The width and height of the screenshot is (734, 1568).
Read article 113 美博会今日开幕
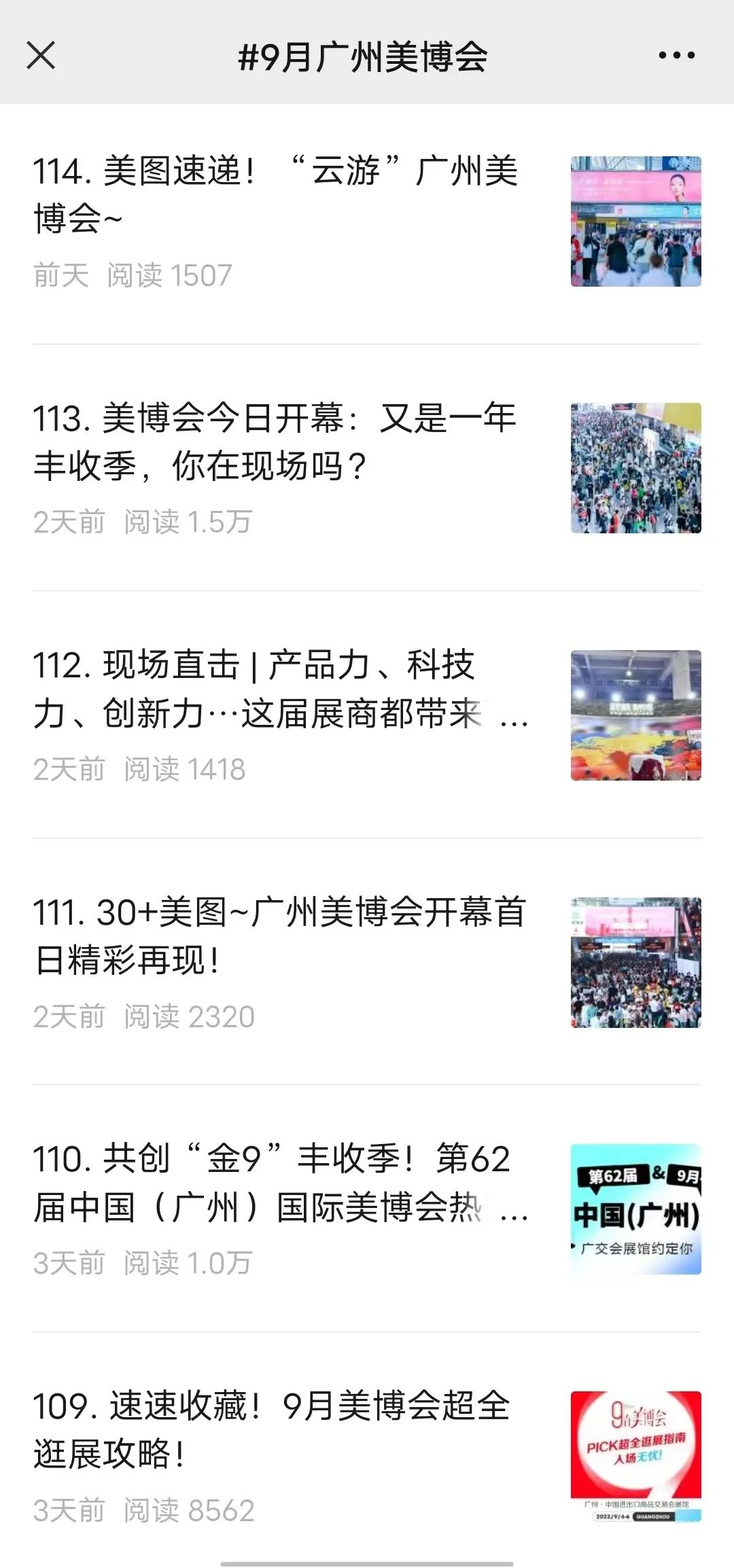[x=275, y=442]
